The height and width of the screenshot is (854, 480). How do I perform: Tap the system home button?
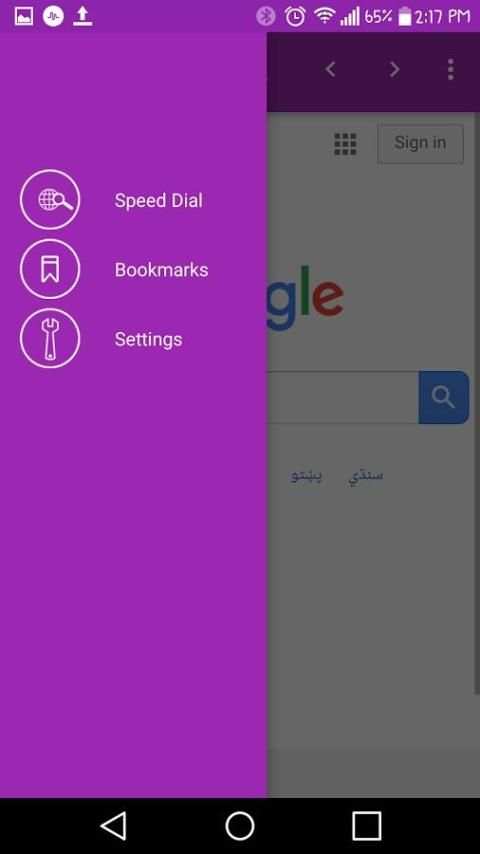(240, 826)
